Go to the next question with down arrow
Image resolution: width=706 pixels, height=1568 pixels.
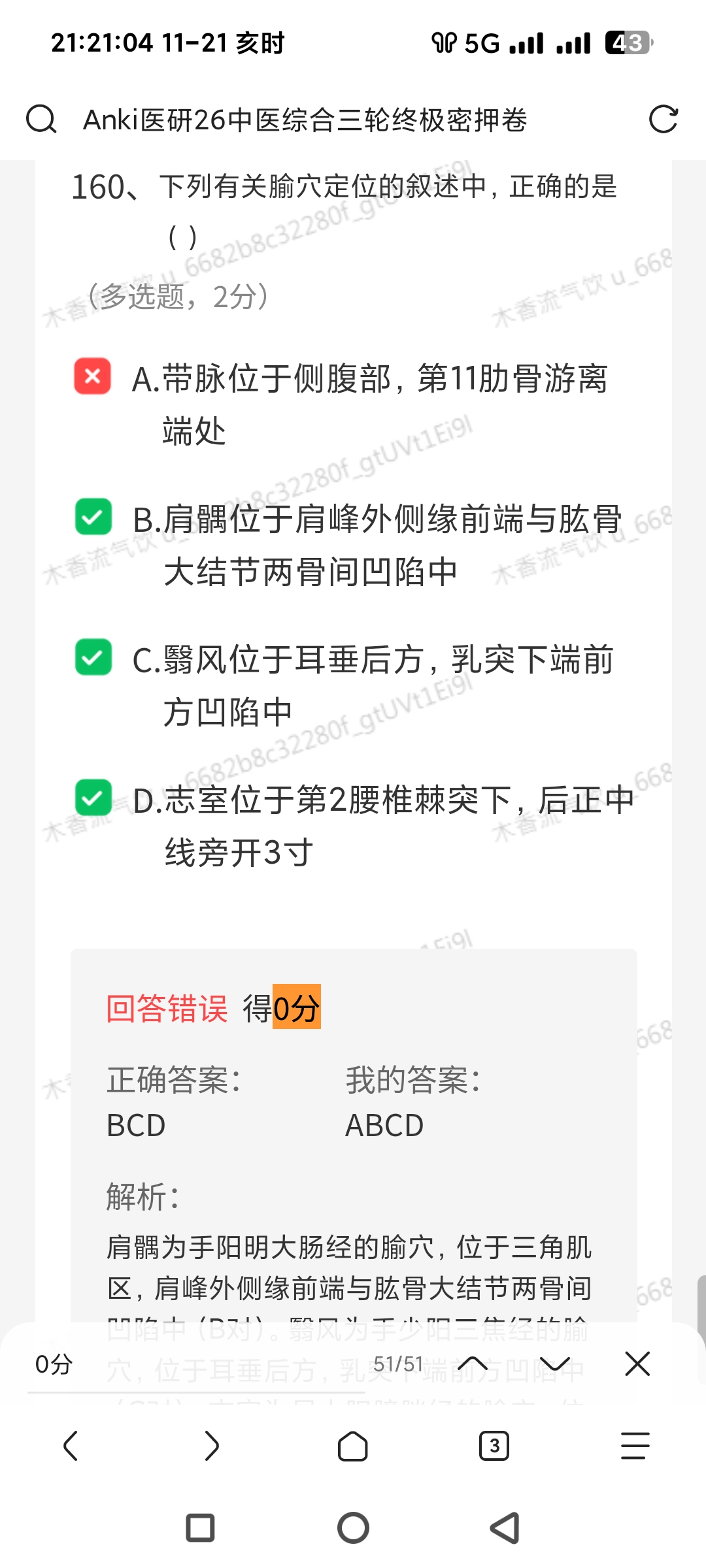pyautogui.click(x=554, y=1364)
